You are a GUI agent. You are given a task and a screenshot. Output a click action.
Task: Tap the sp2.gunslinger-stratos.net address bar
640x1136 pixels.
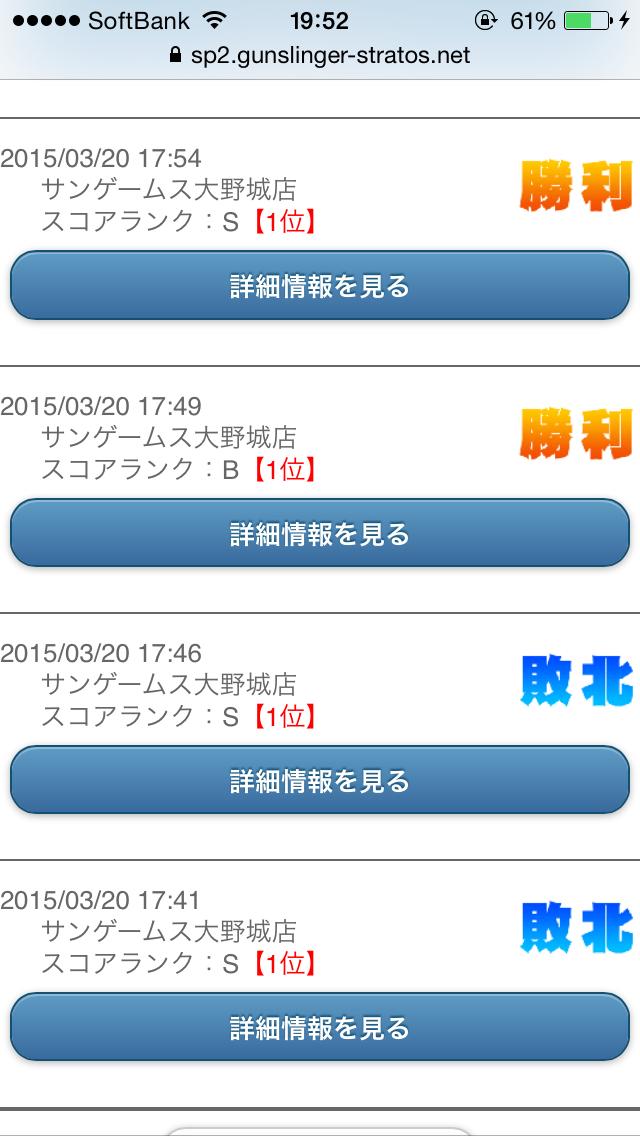point(320,56)
